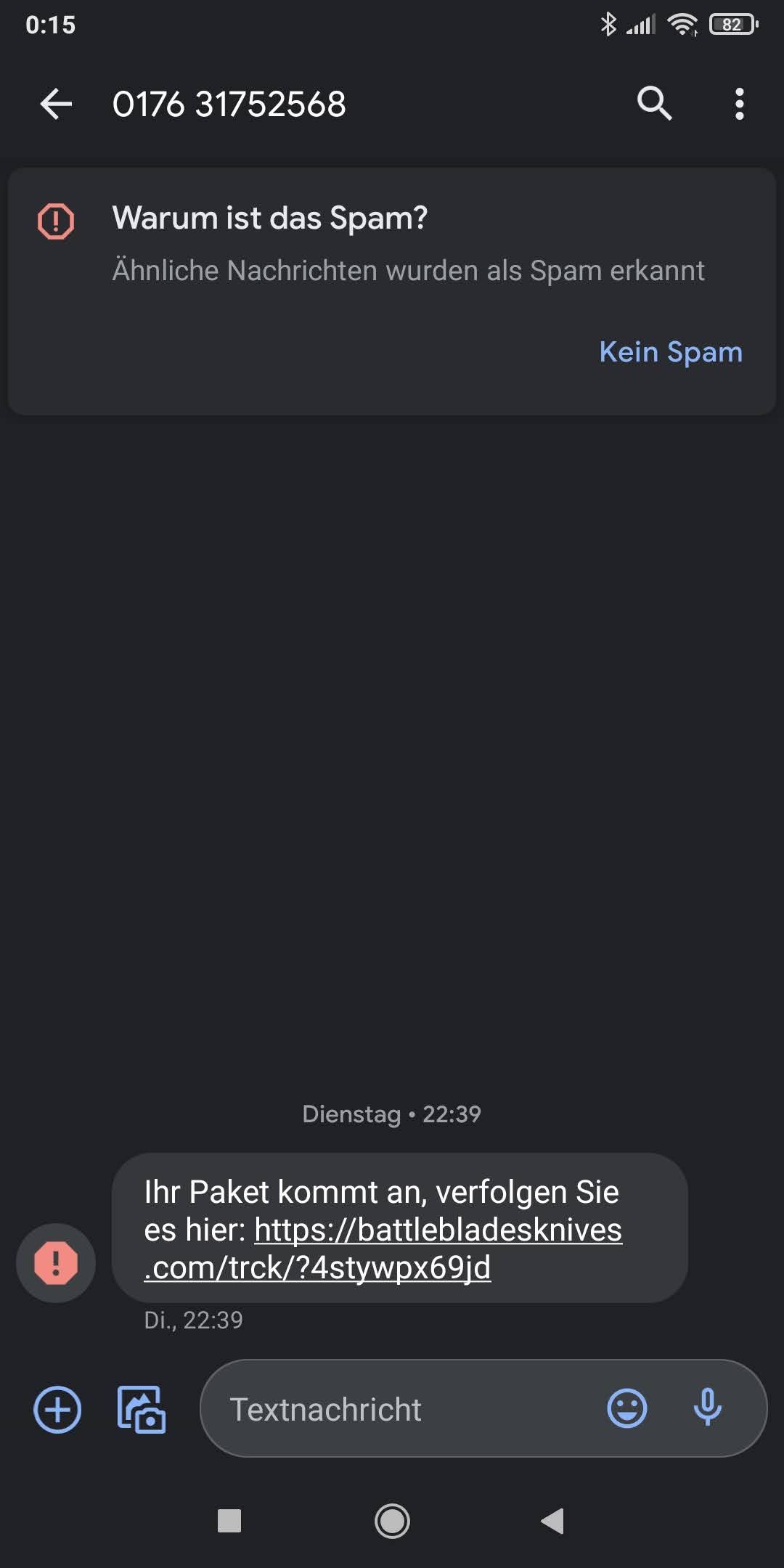Open recent apps with square button
The image size is (784, 1568).
(x=229, y=1521)
